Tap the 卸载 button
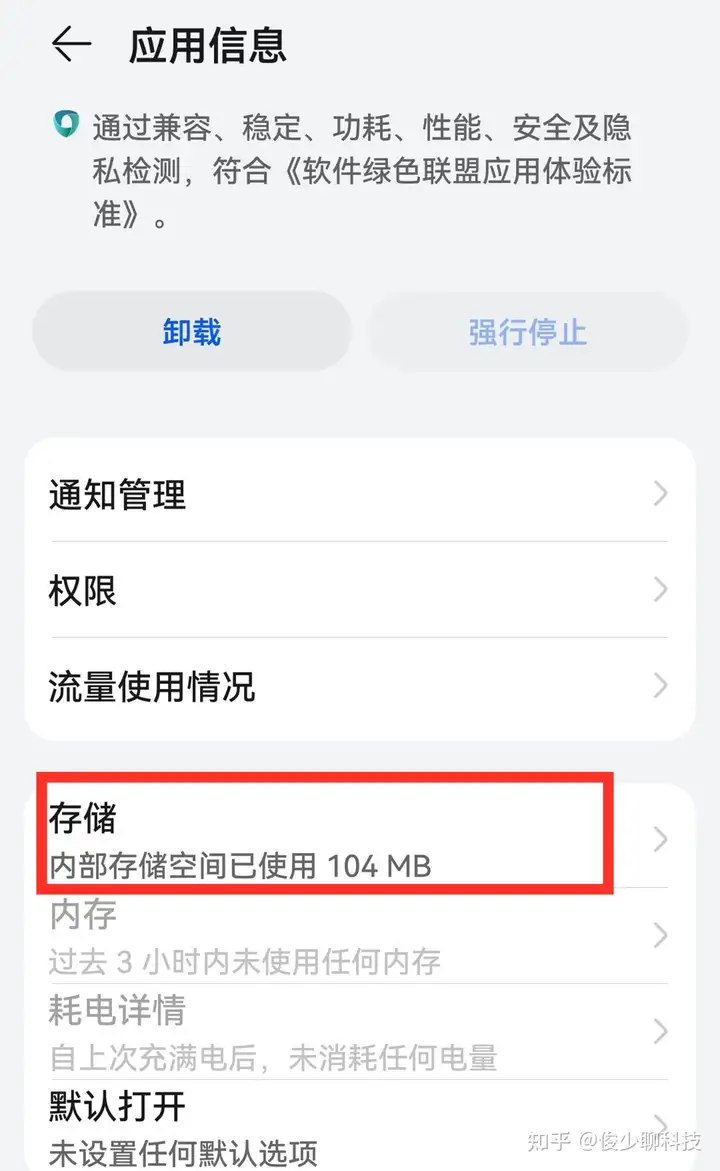The height and width of the screenshot is (1171, 720). pos(192,332)
